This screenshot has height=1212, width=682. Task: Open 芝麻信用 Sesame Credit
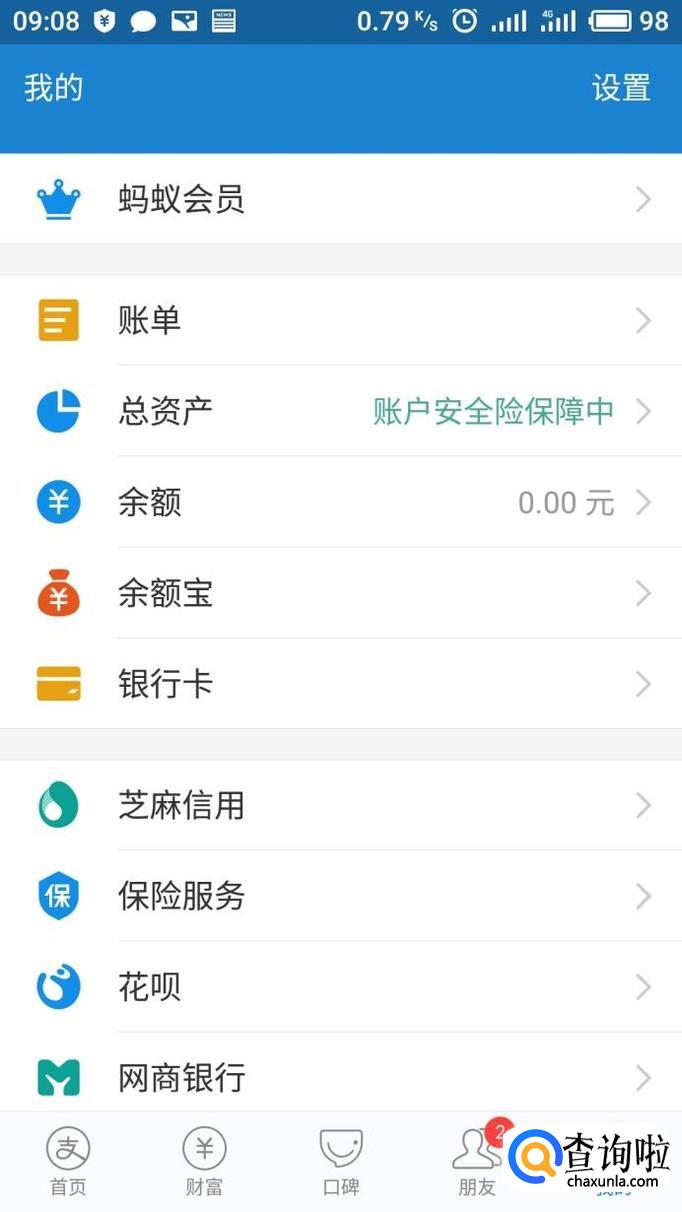click(340, 805)
